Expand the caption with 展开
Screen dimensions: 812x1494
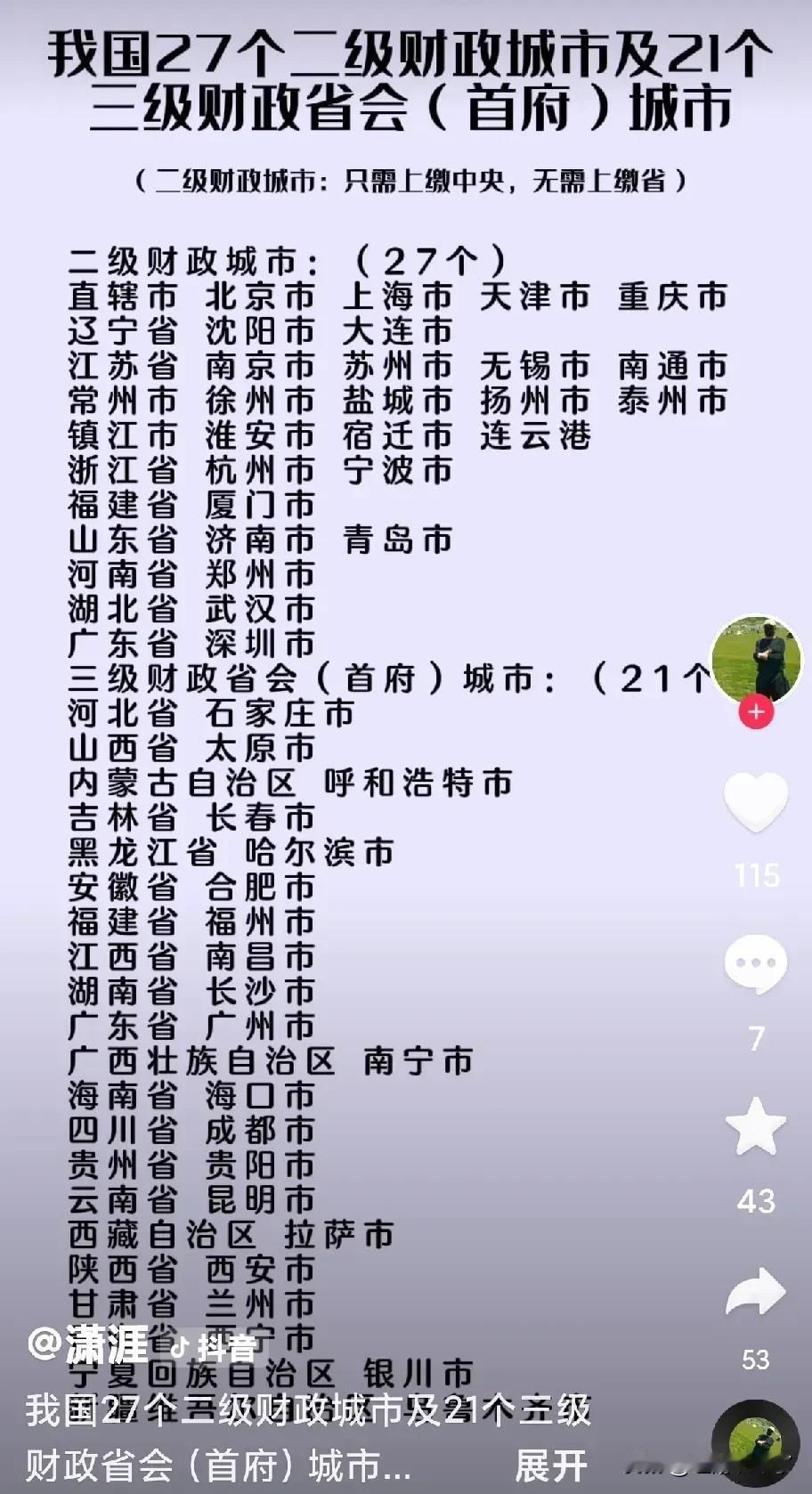[x=551, y=1465]
